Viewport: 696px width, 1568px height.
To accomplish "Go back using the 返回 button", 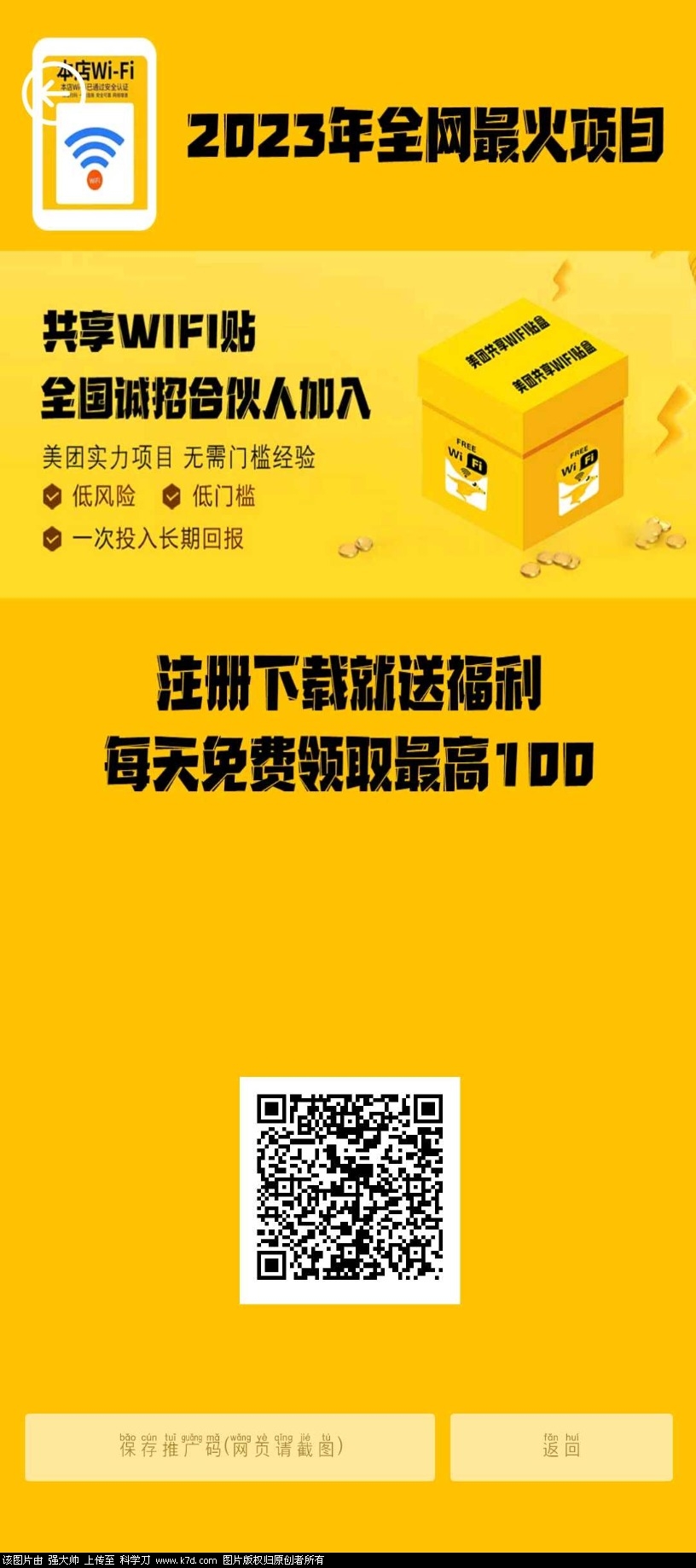I will pos(561,1447).
